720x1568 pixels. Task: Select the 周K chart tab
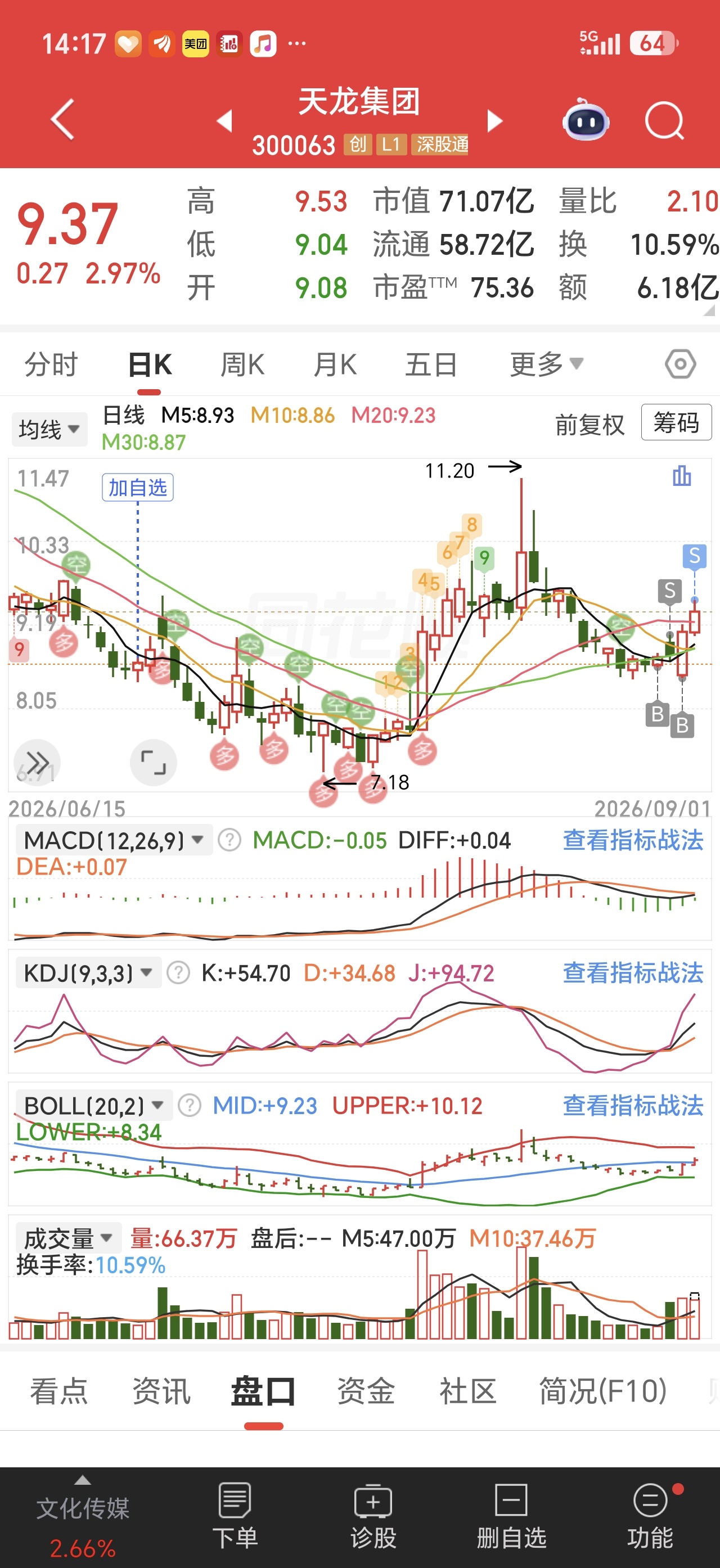tap(242, 364)
